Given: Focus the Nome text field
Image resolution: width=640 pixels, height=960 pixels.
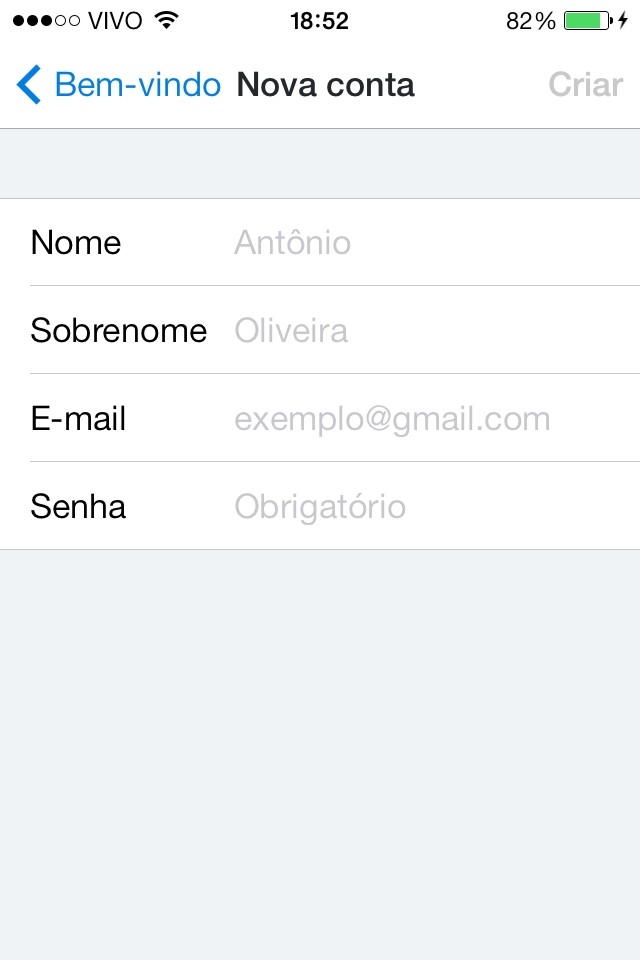Looking at the screenshot, I should click(x=430, y=243).
